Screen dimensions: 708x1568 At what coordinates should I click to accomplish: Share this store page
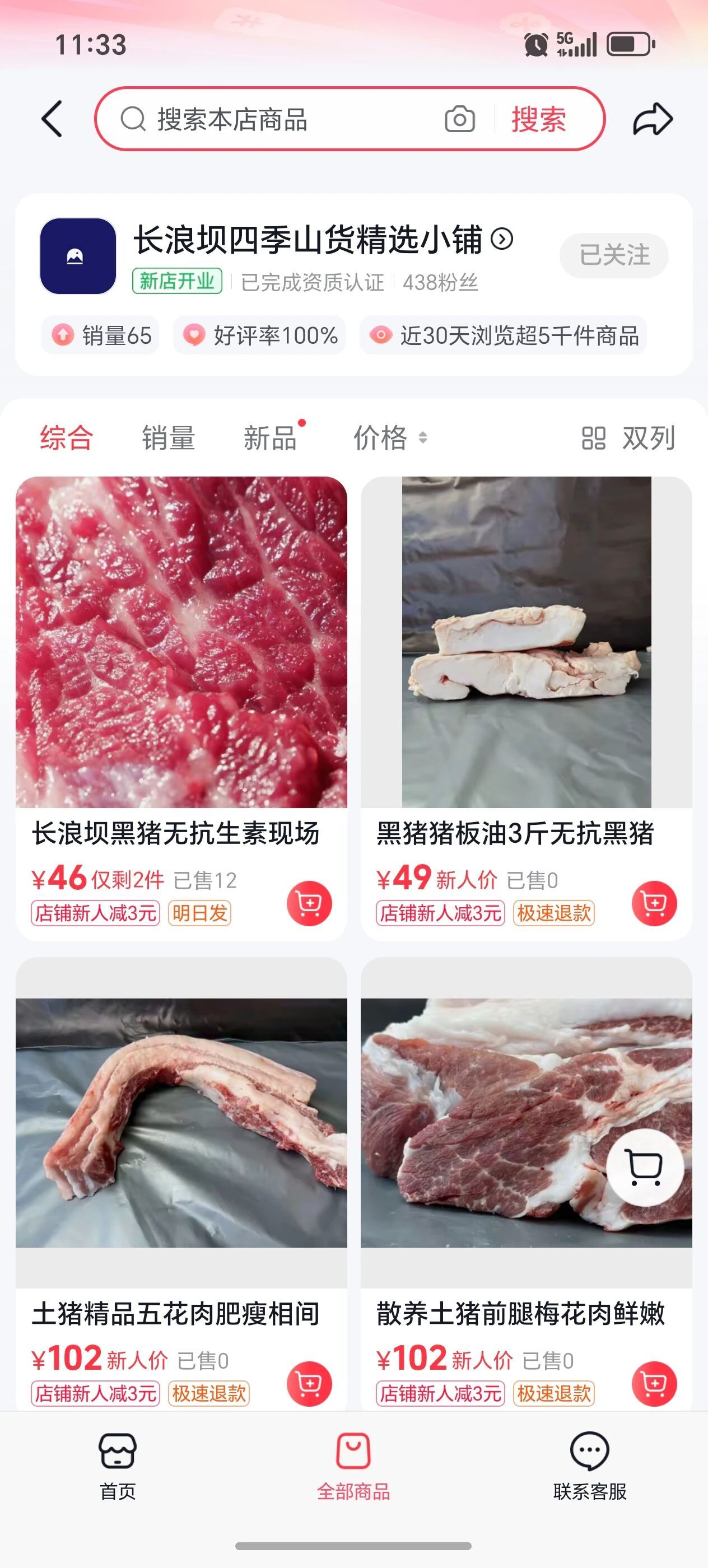653,119
